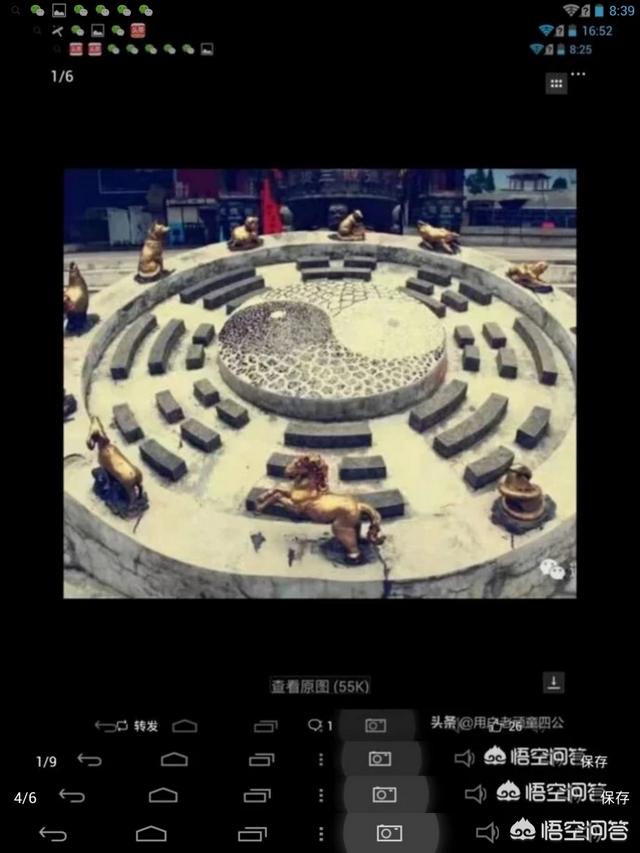Viewport: 640px width, 853px height.
Task: Open recent apps from the bottom bar
Action: [252, 833]
